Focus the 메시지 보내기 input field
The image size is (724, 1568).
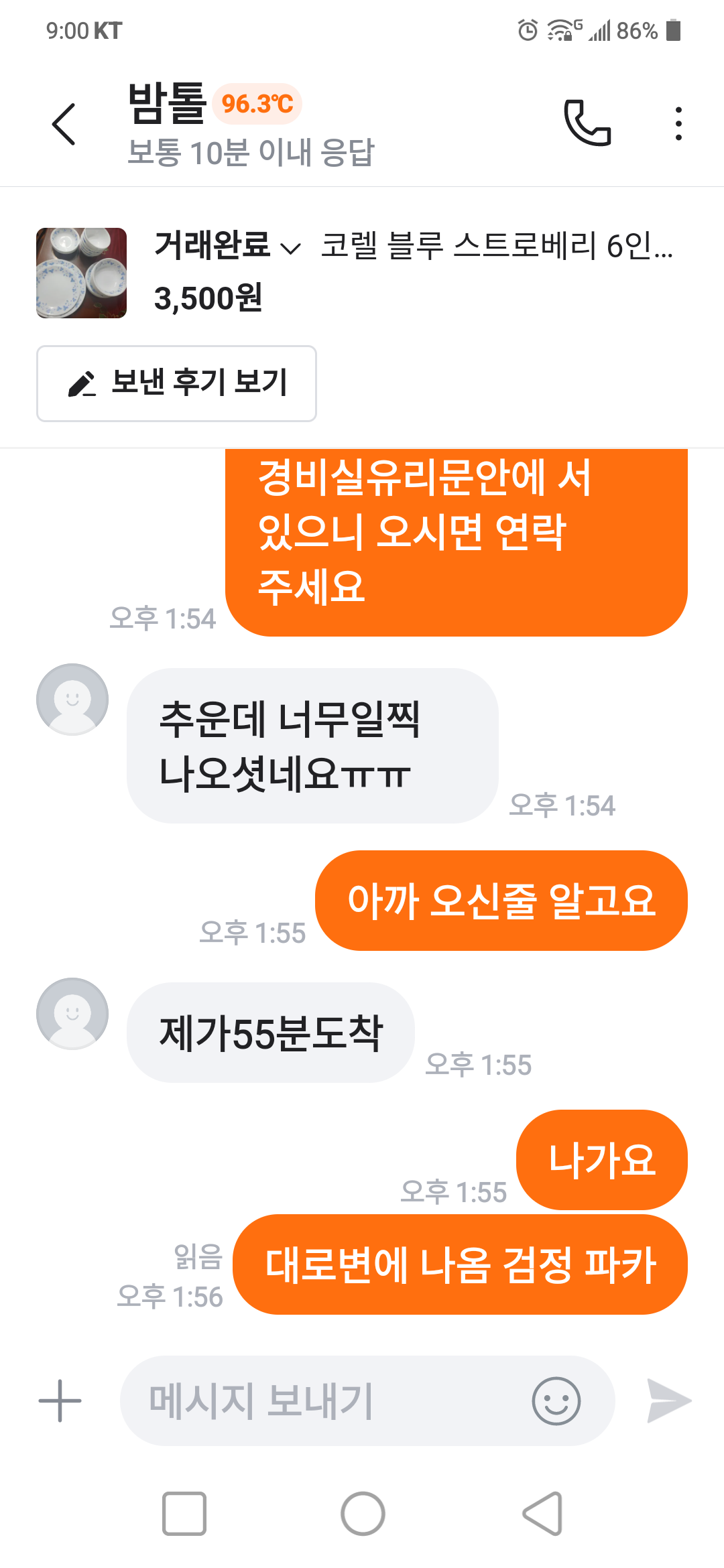click(322, 1400)
